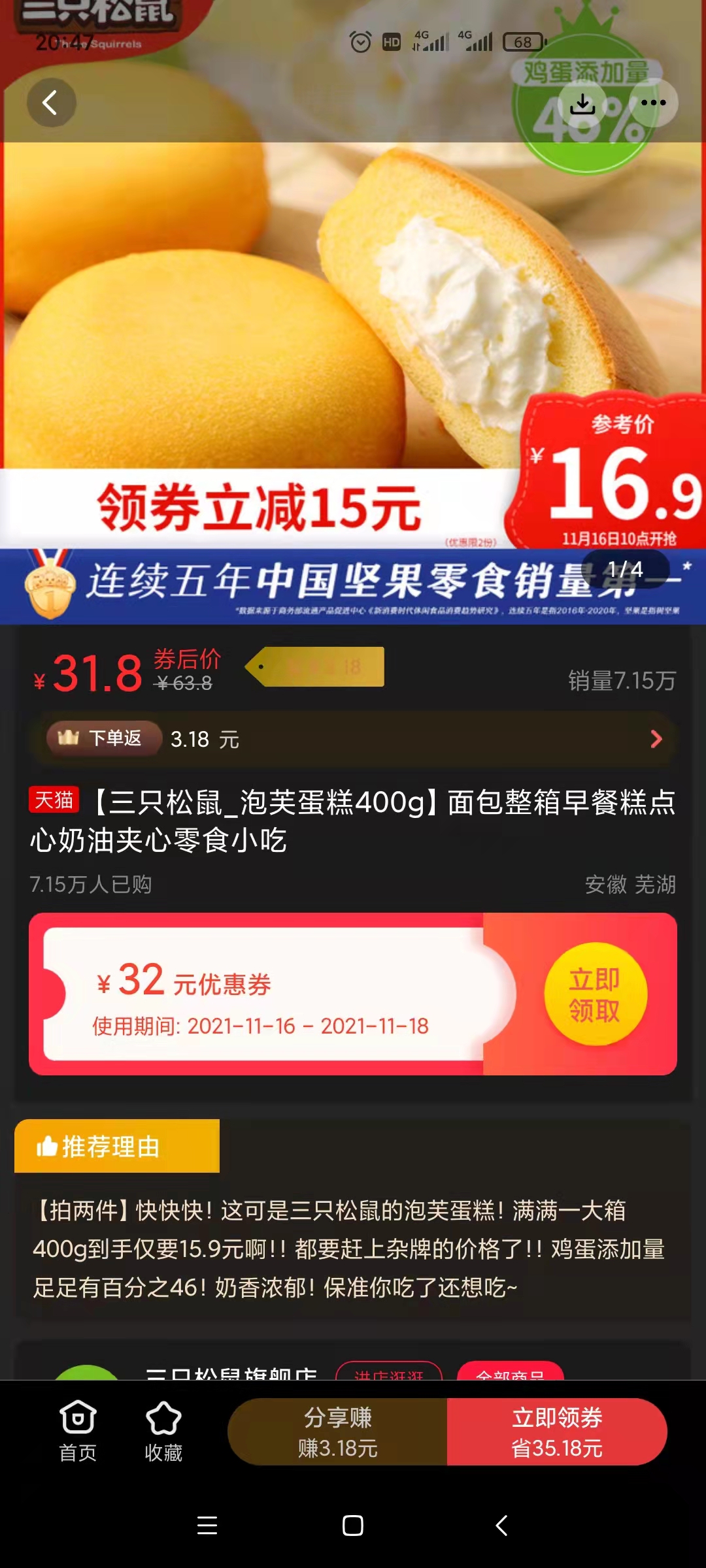Screen dimensions: 706x1568
Task: Open the 下单返 3.18元 cashback row
Action: pos(353,739)
